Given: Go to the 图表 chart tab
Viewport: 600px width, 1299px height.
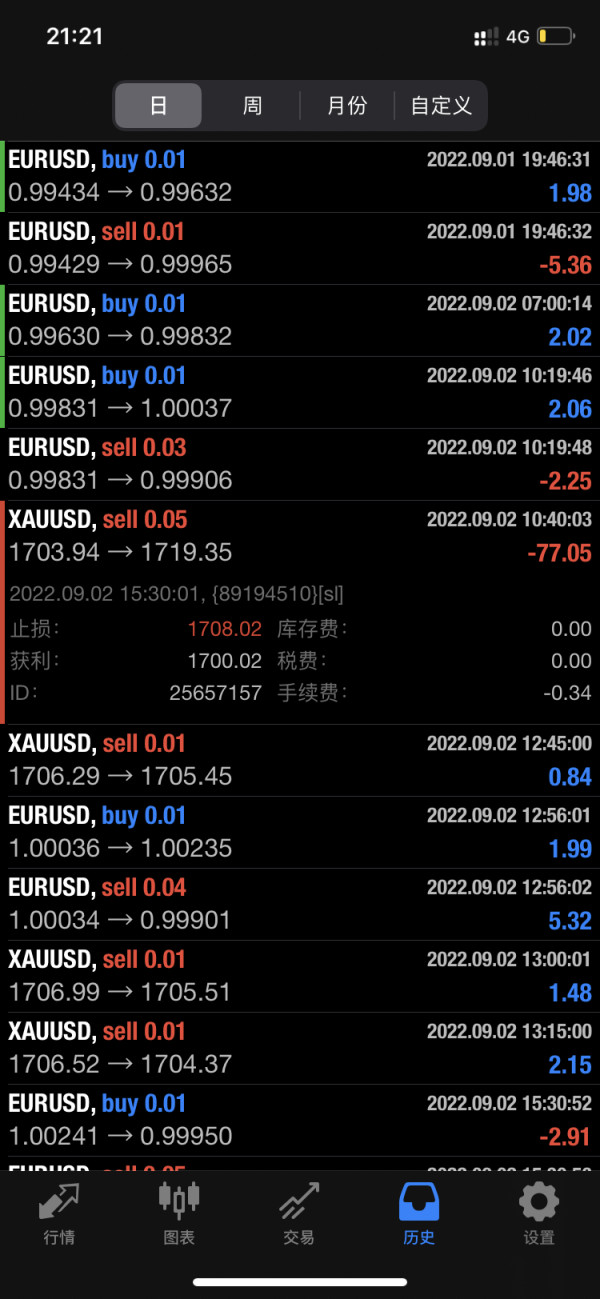Looking at the screenshot, I should [x=179, y=1213].
